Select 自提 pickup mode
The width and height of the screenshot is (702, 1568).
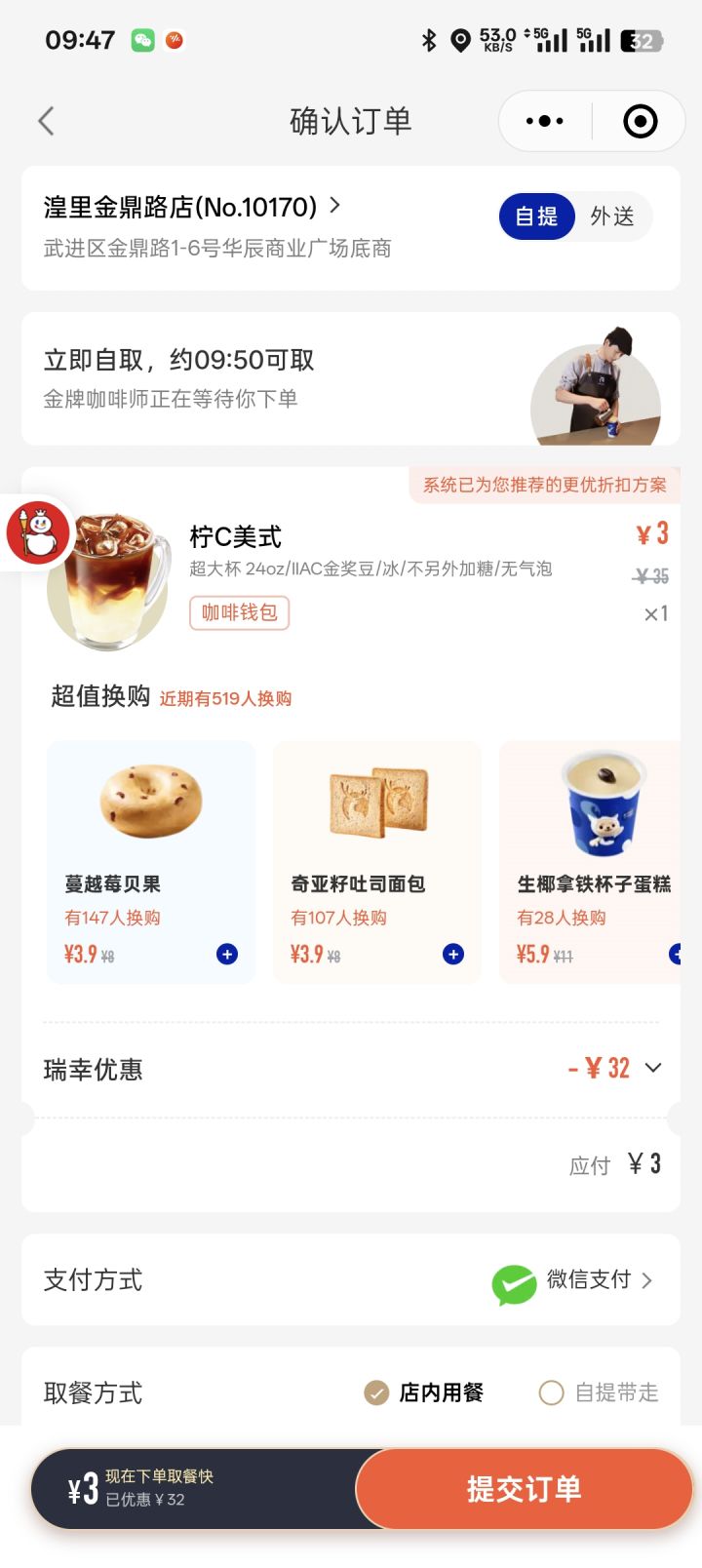tap(537, 216)
